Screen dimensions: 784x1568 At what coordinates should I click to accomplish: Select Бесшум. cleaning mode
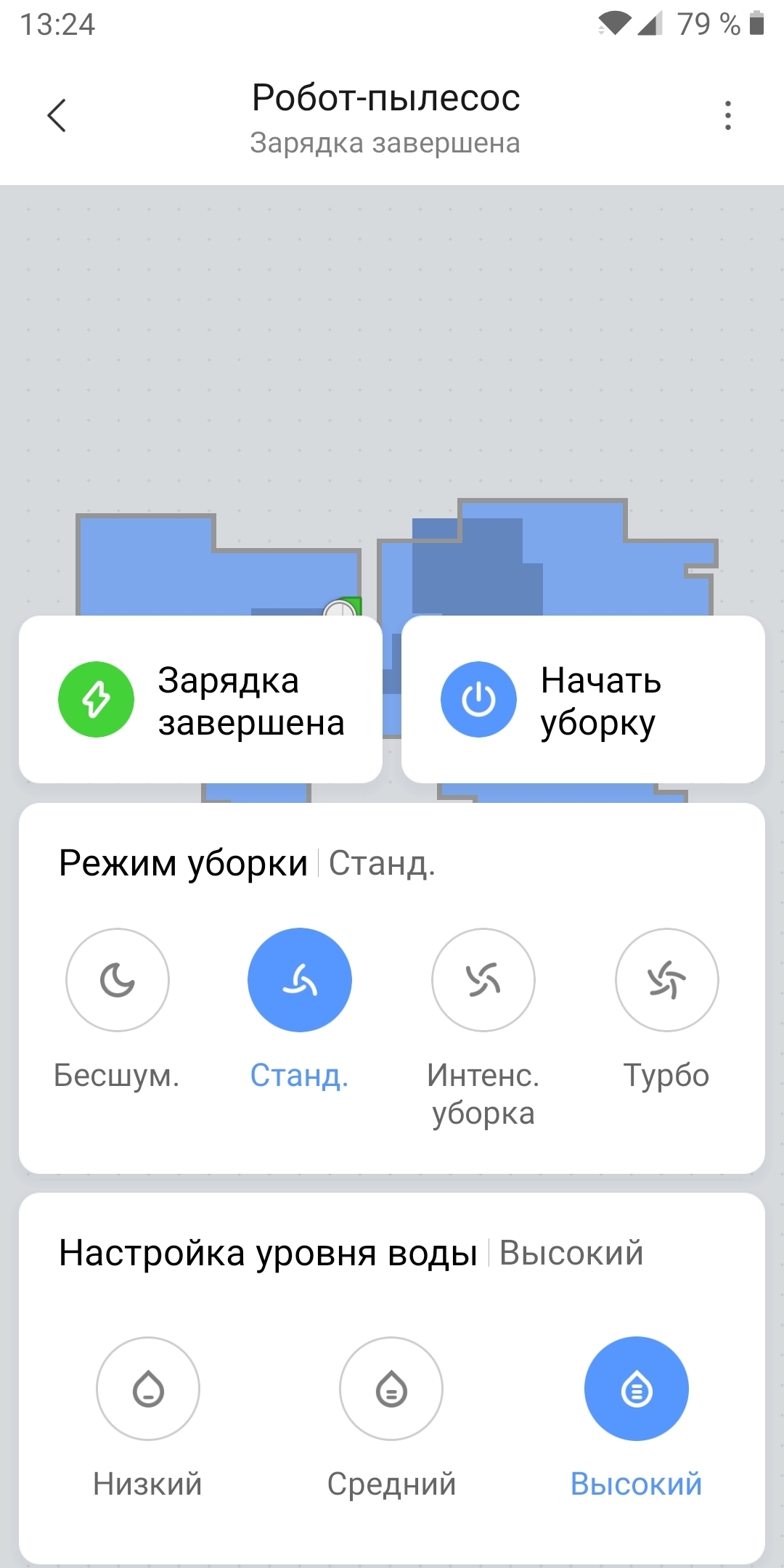118,980
